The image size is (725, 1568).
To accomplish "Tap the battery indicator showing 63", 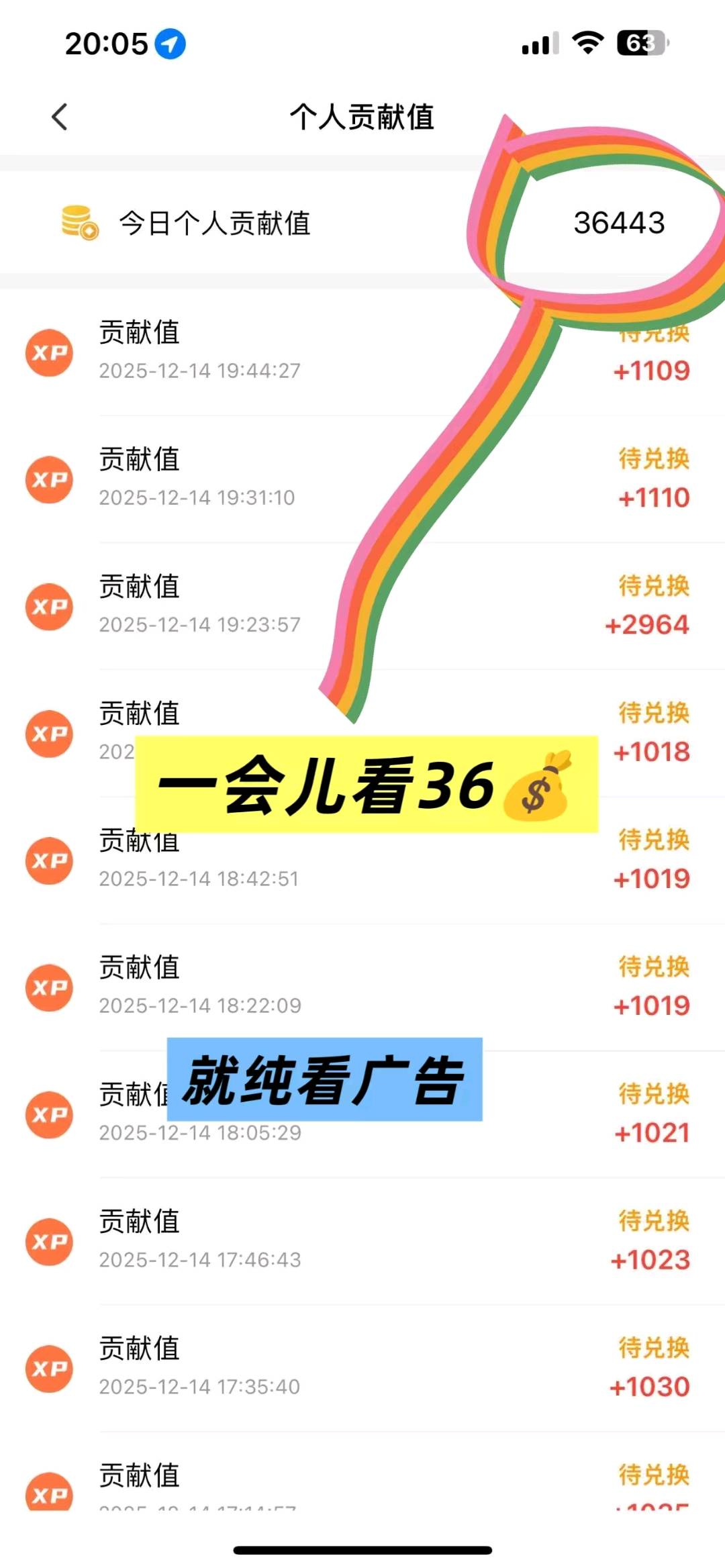I will [640, 42].
